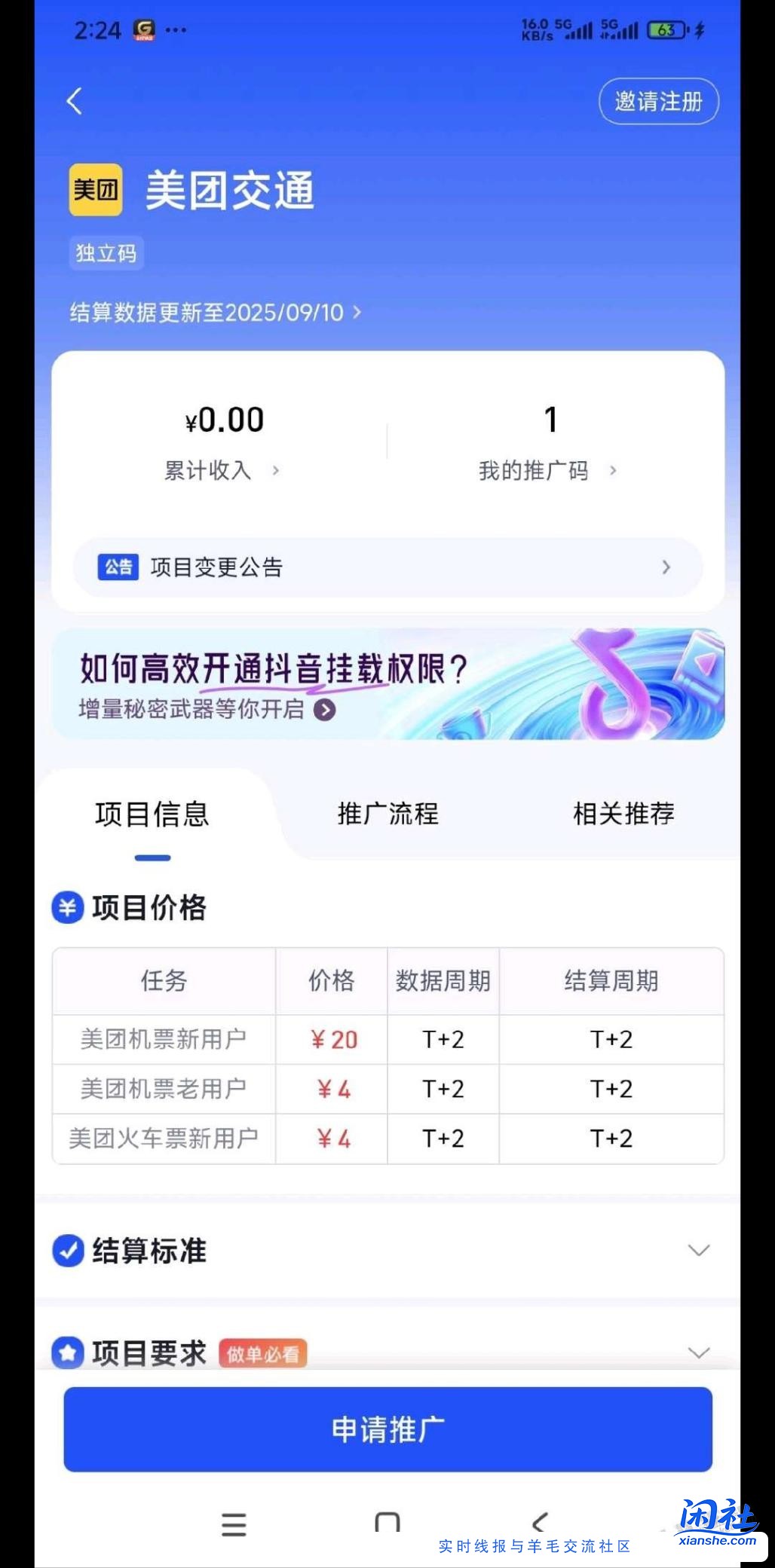Tap the 邀请注册 button

657,100
